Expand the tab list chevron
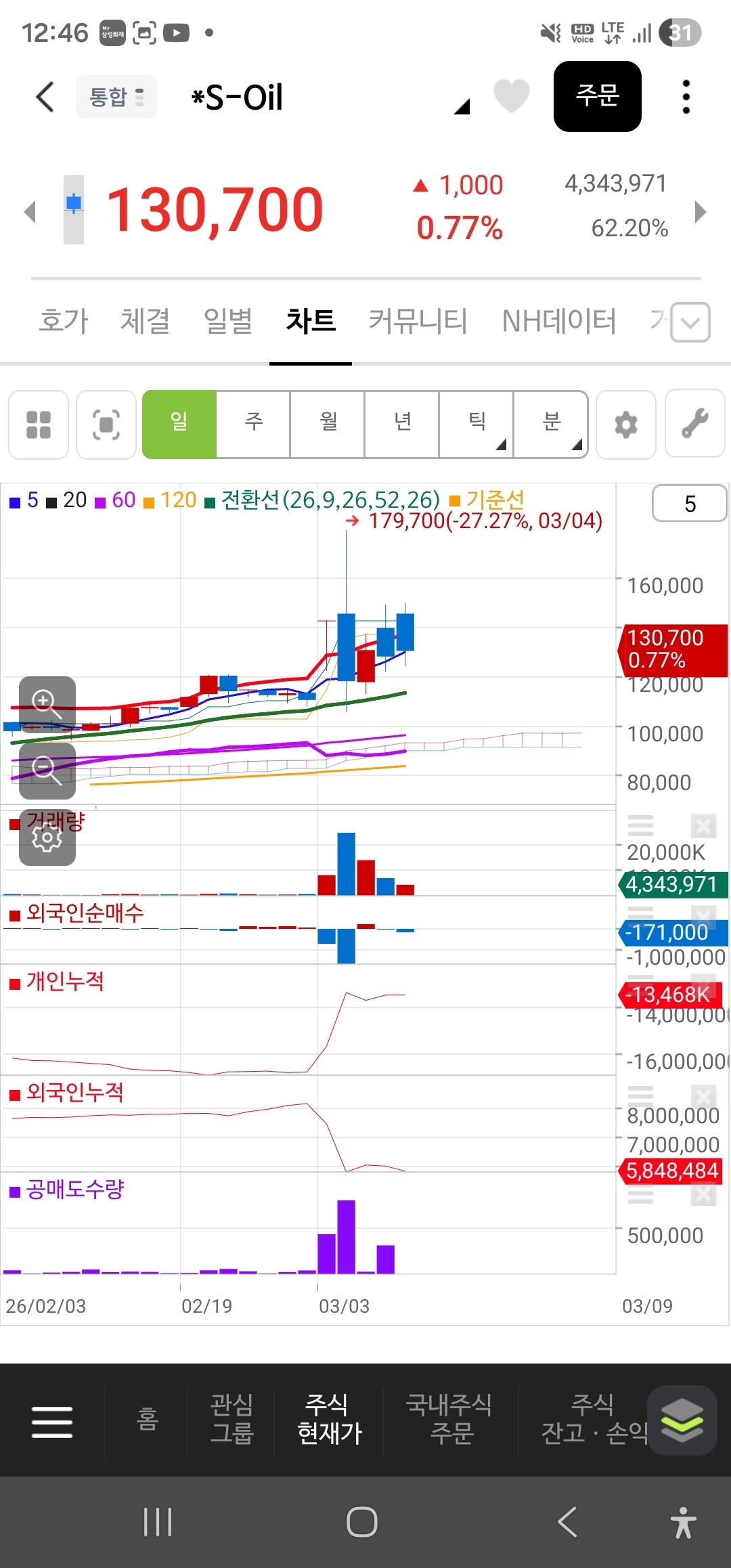This screenshot has height=1568, width=731. pos(690,322)
